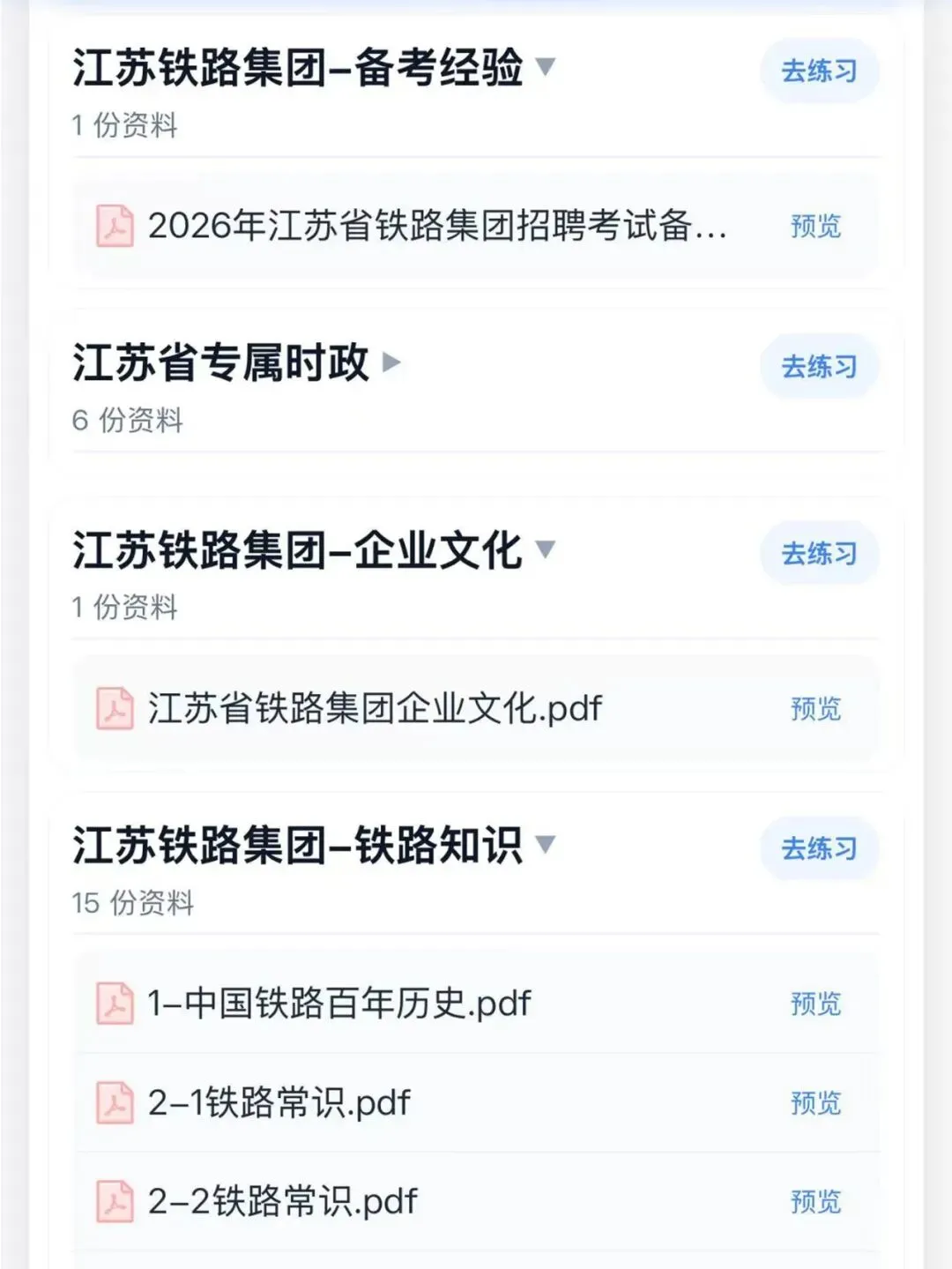Open the 1-中国铁路百年历史.pdf row

tap(476, 1003)
